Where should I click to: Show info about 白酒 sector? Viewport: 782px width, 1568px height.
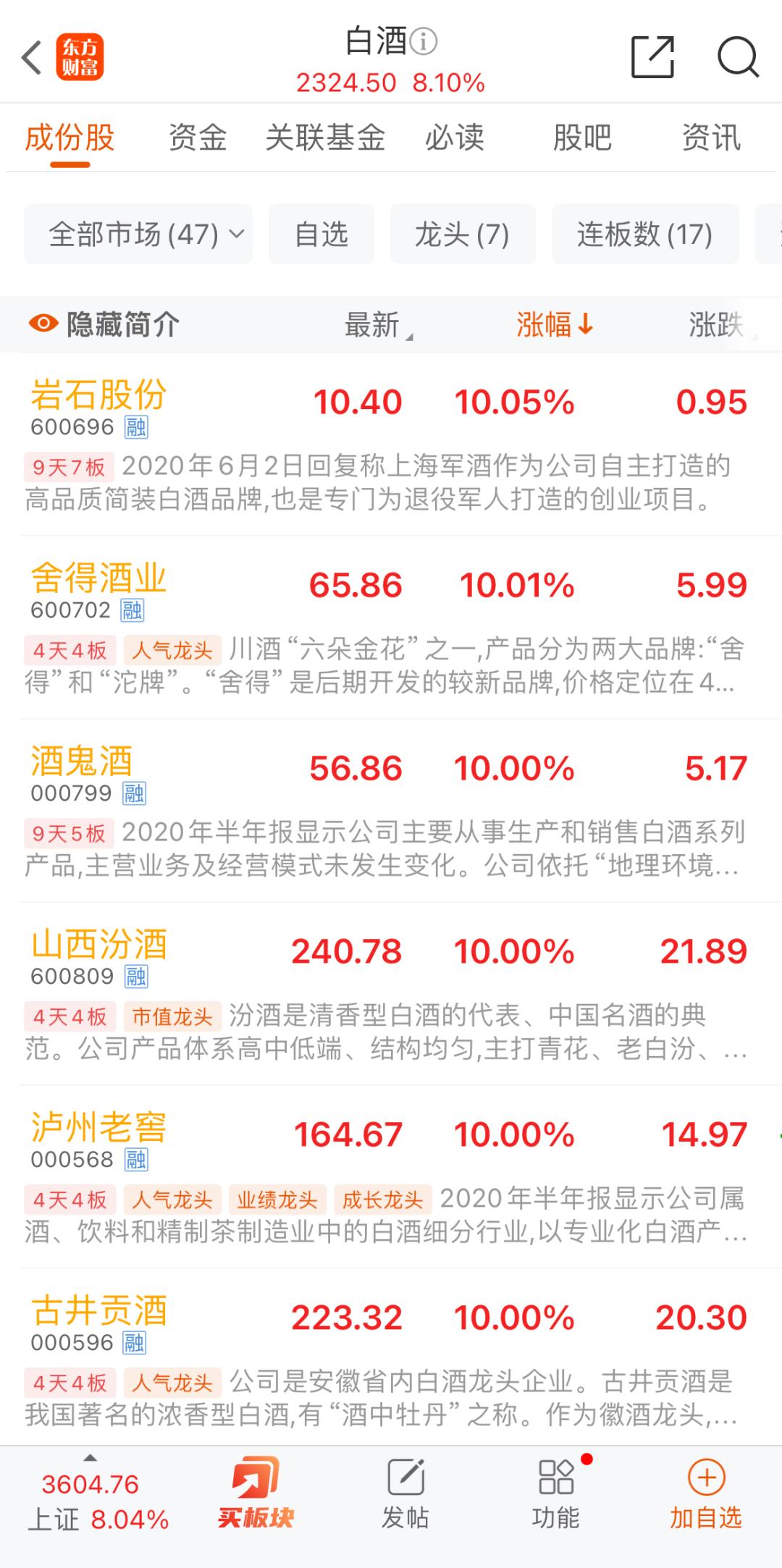click(424, 41)
